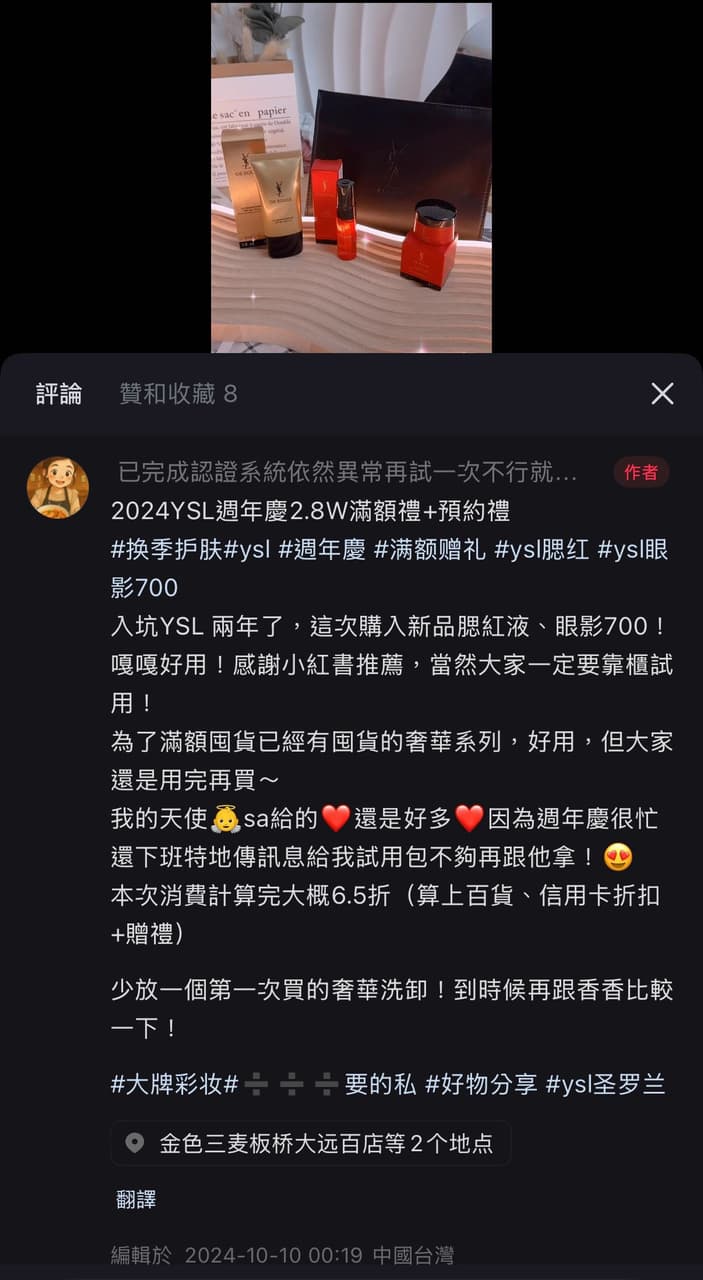
Task: Open the author's username
Action: [x=348, y=472]
